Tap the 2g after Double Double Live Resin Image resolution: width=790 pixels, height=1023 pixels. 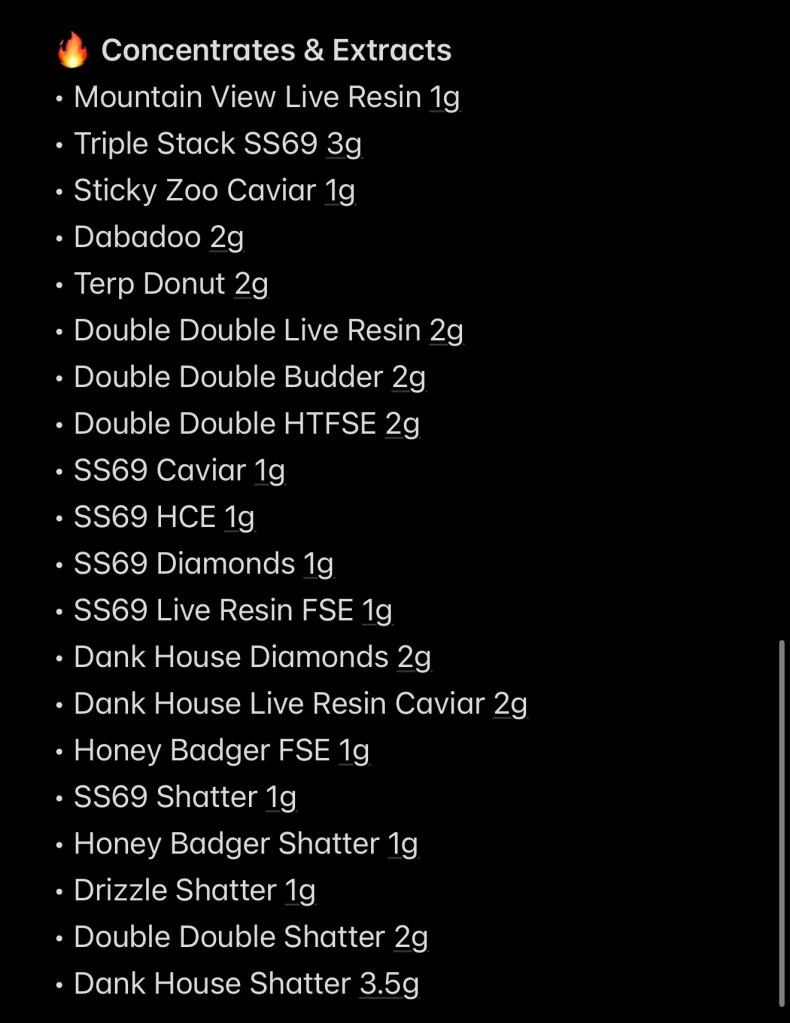tap(446, 331)
